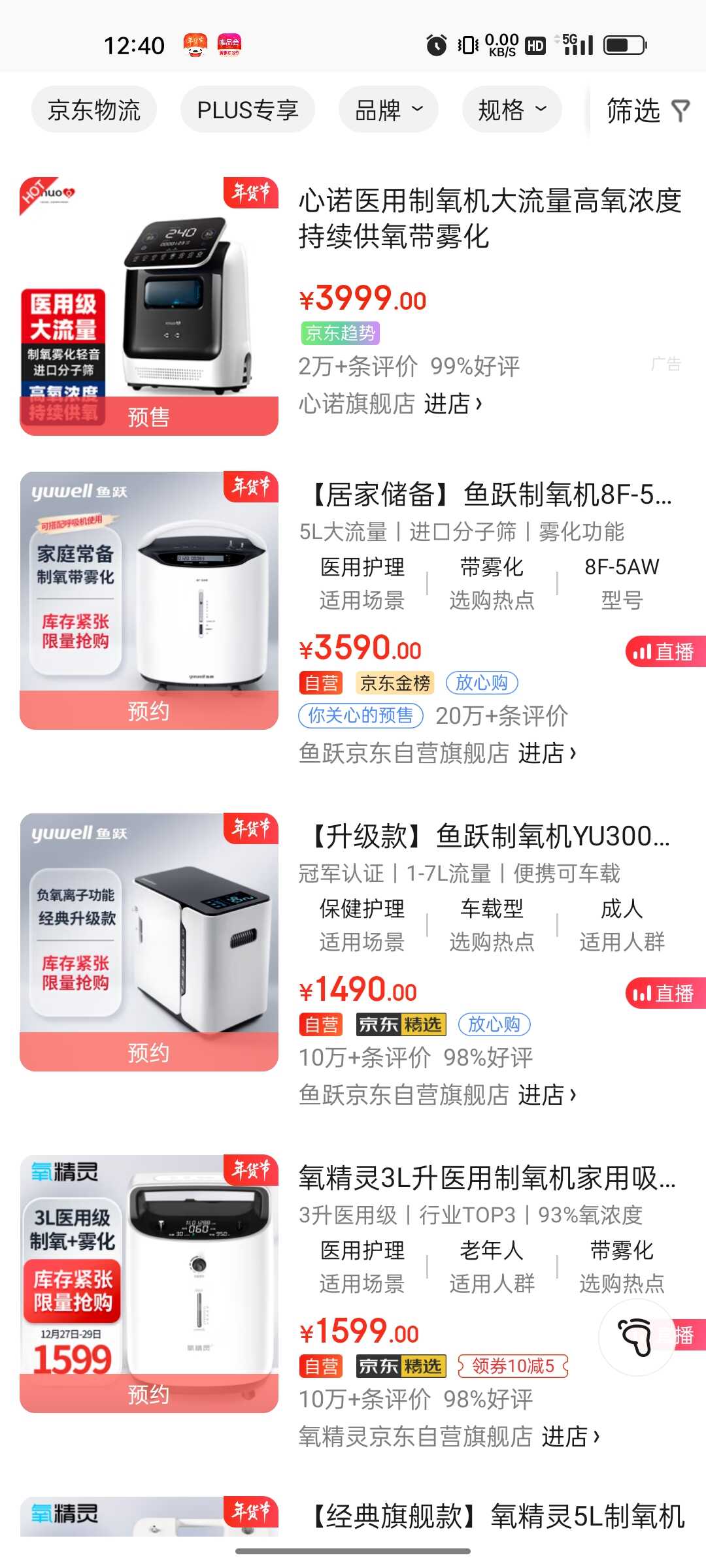Open the floating footprint browsing history button
Viewport: 706px width, 1568px height.
[x=635, y=1337]
